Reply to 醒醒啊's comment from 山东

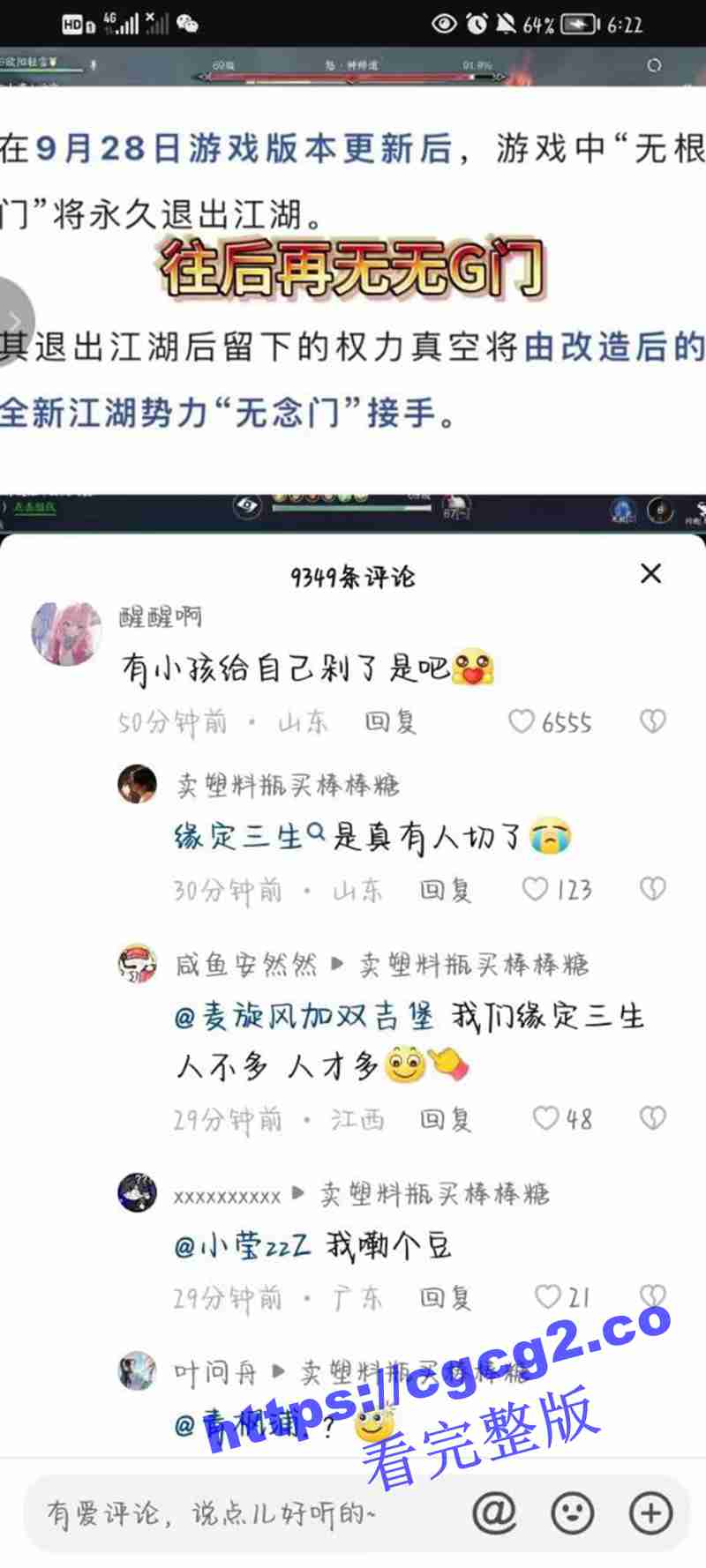pos(390,722)
